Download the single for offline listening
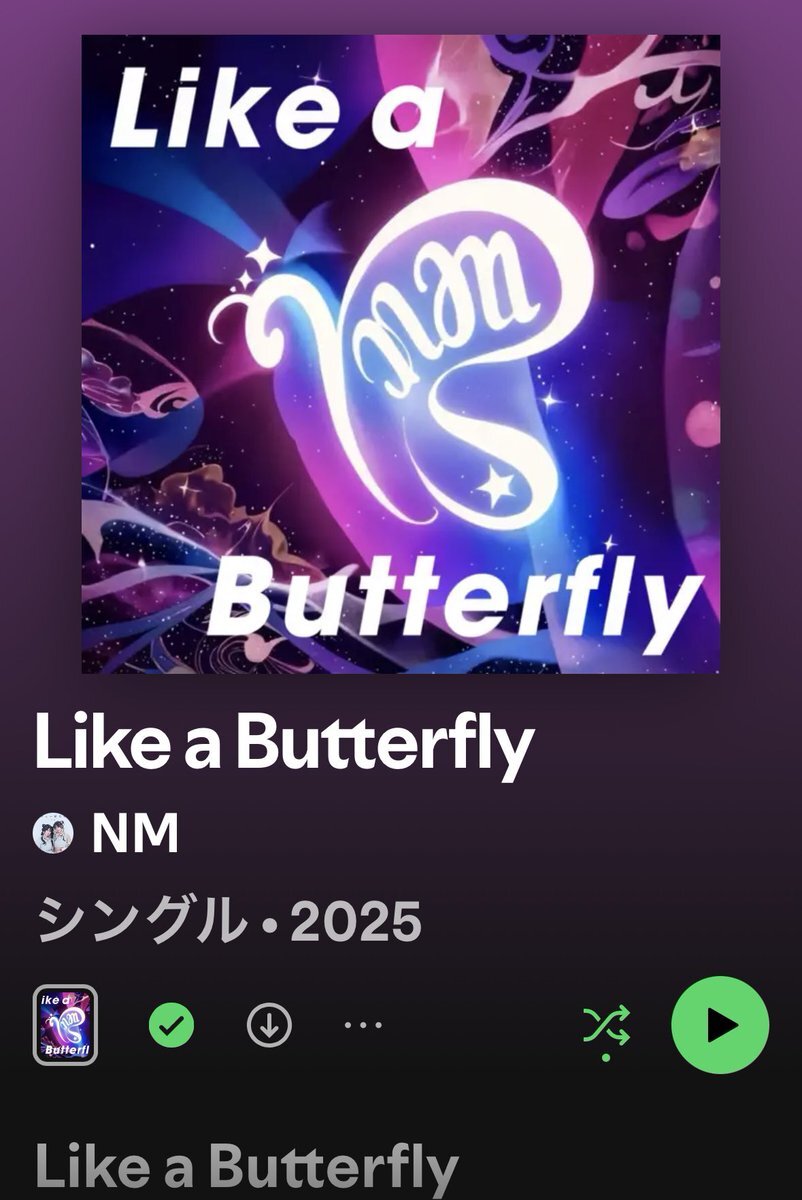802x1200 pixels. pos(269,1025)
